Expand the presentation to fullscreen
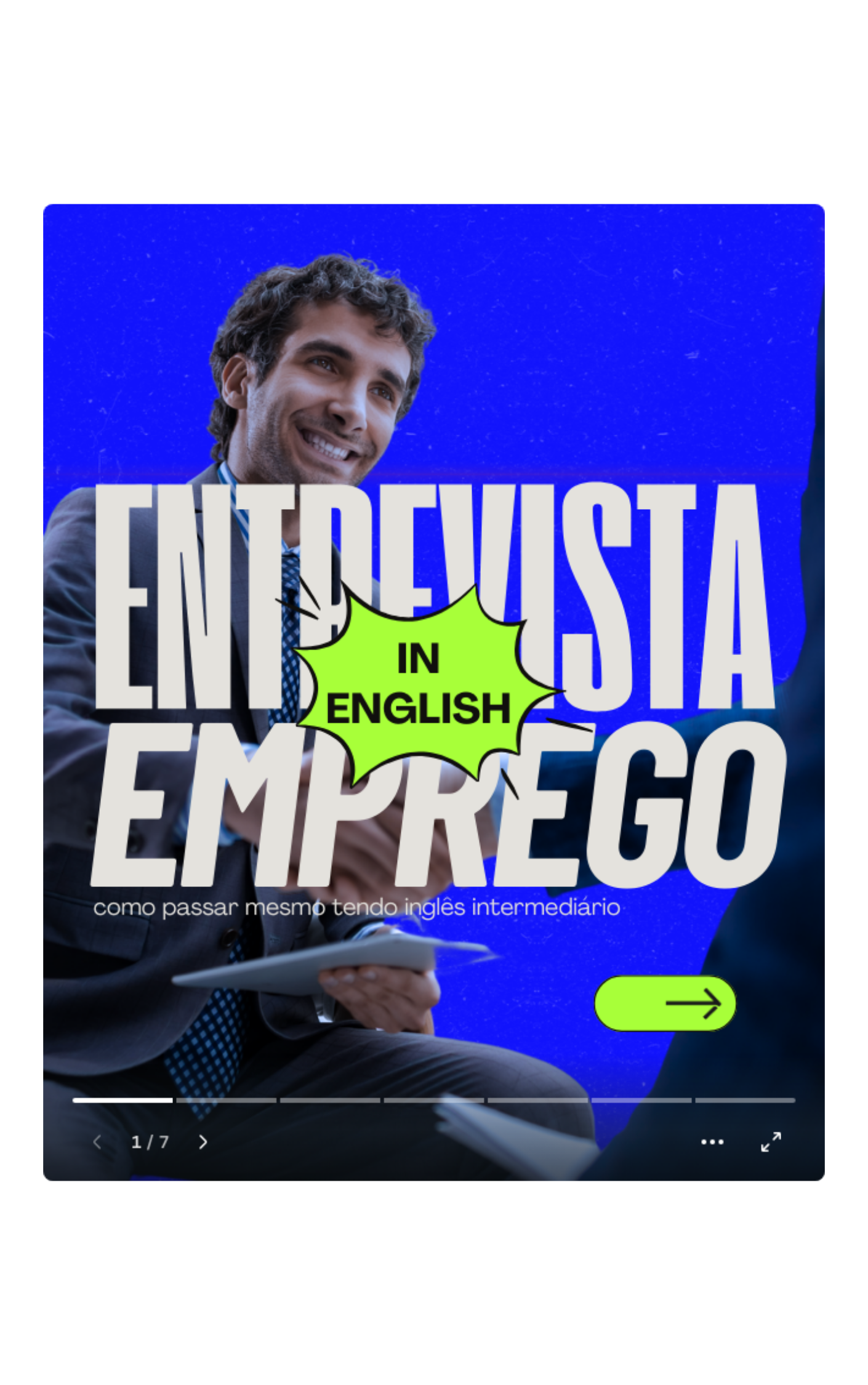This screenshot has height=1385, width=868. [x=771, y=1142]
